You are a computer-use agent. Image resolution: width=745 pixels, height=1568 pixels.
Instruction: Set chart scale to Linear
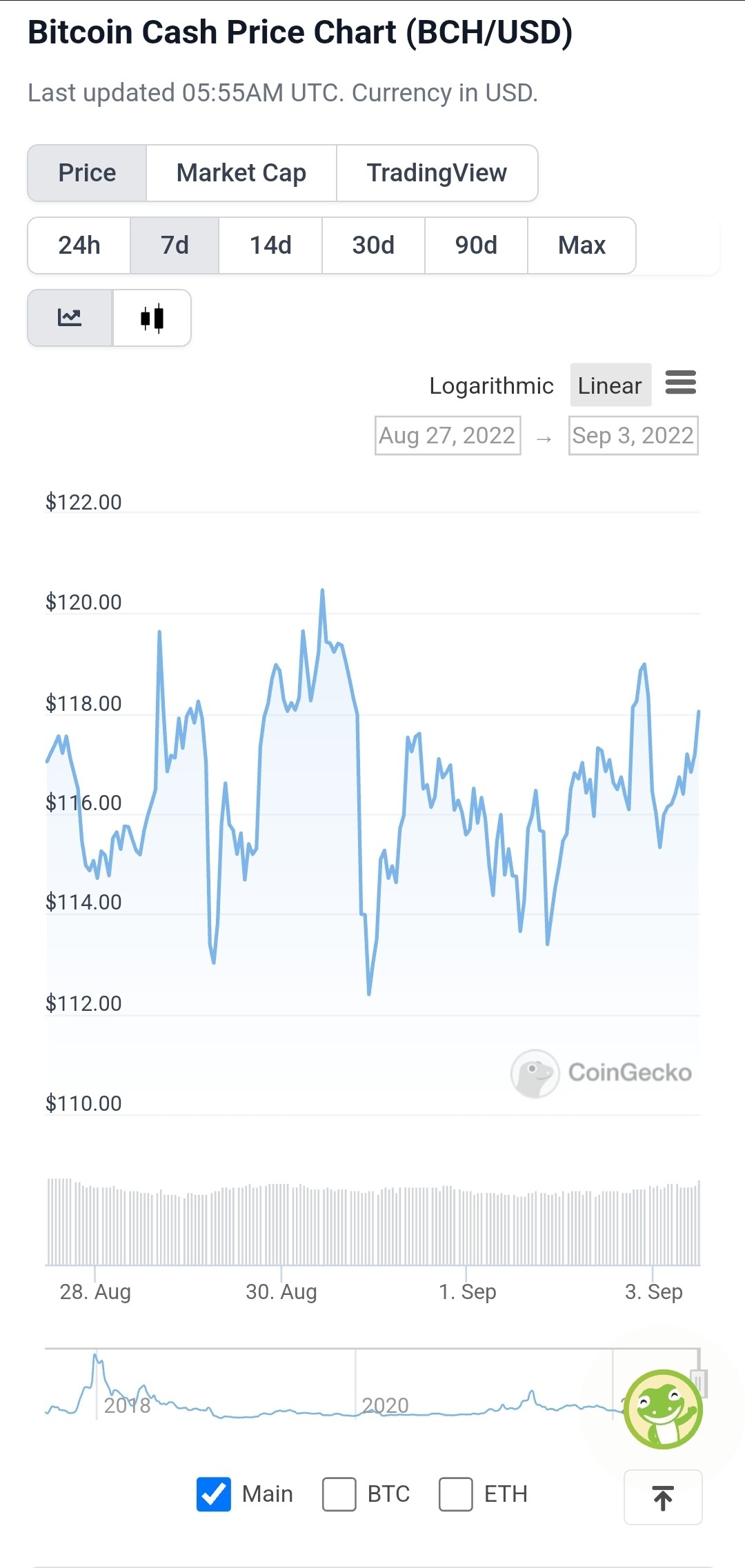click(610, 385)
